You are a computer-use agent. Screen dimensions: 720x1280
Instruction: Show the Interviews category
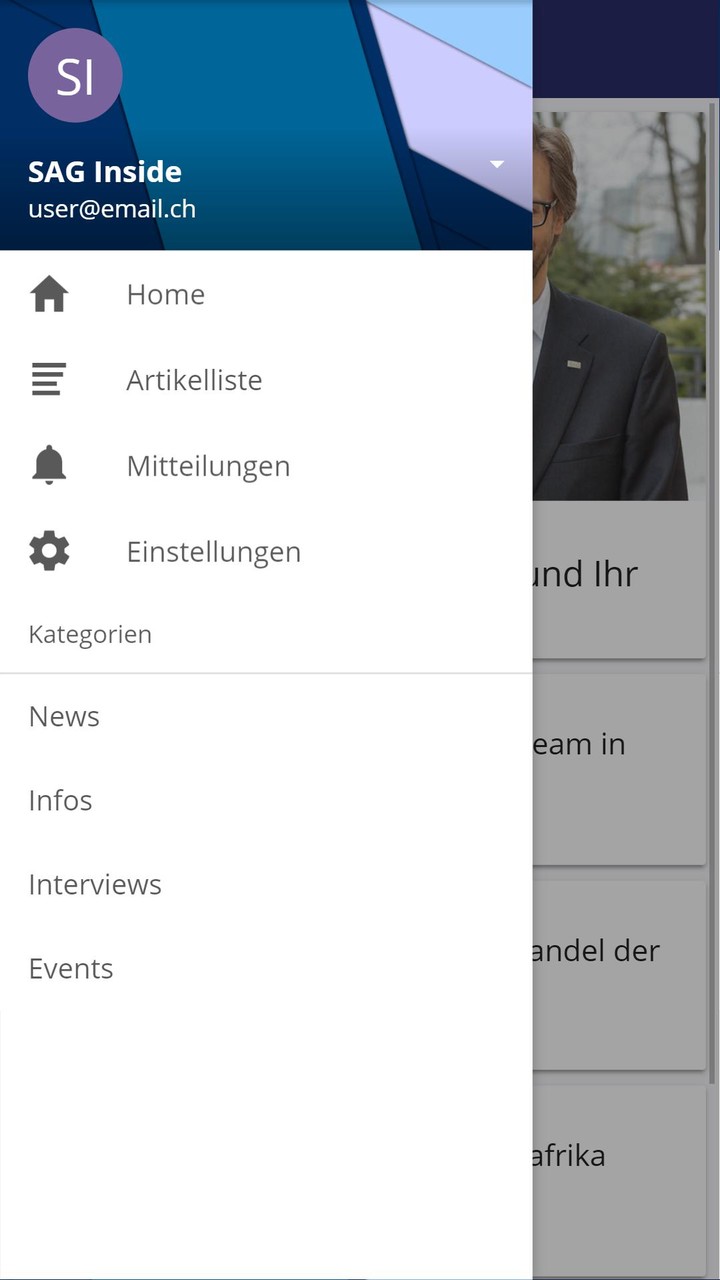coord(95,885)
